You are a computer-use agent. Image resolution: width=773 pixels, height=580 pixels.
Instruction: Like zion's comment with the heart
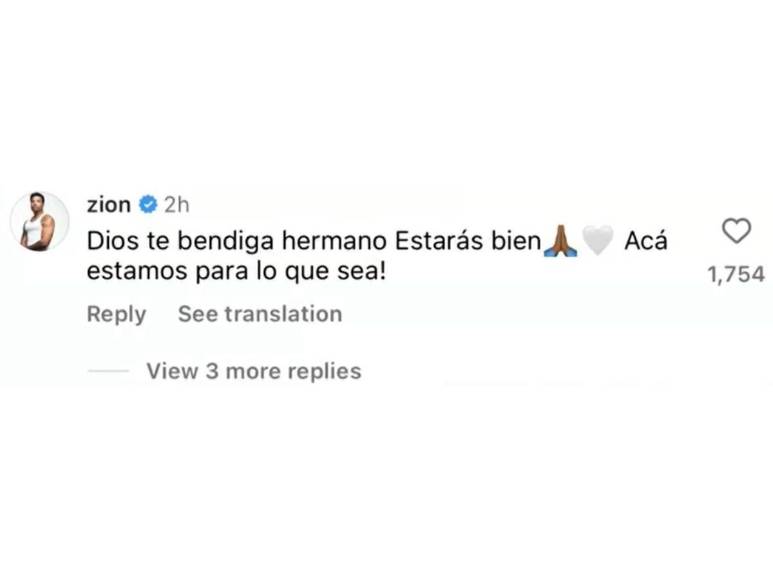click(x=736, y=232)
